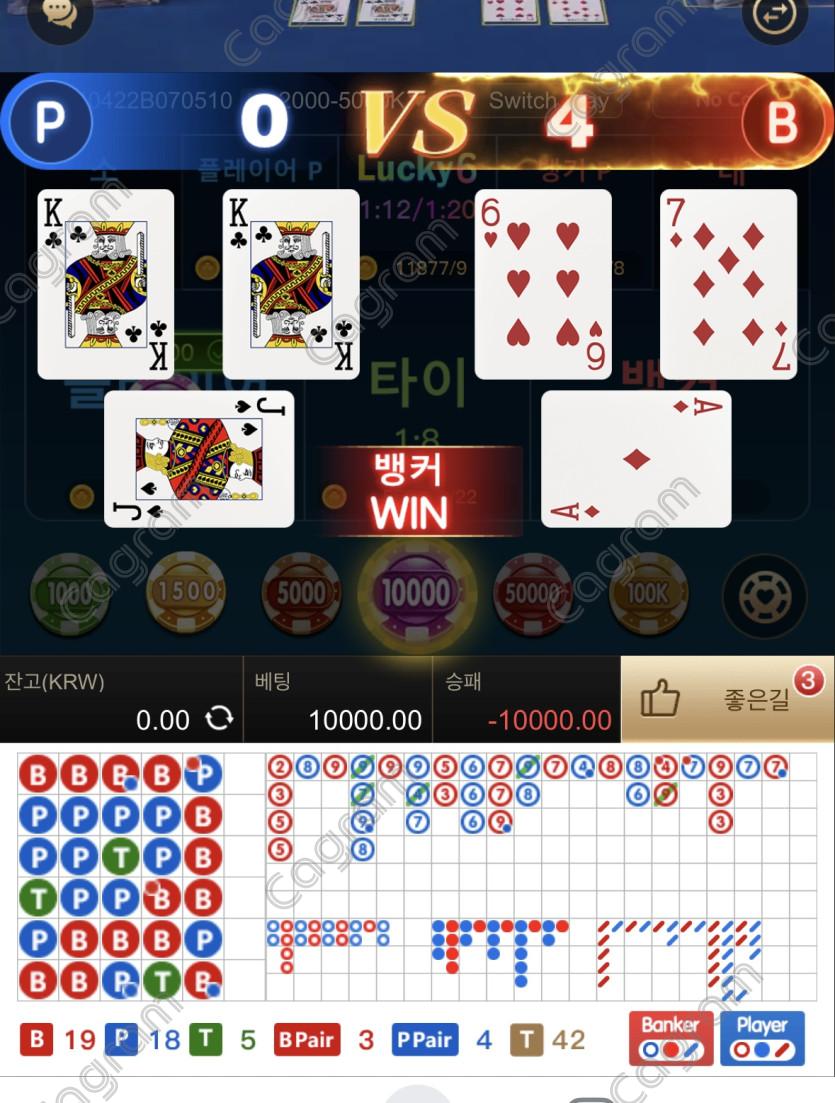Viewport: 835px width, 1103px height.
Task: Refresh the KRW balance
Action: point(218,719)
